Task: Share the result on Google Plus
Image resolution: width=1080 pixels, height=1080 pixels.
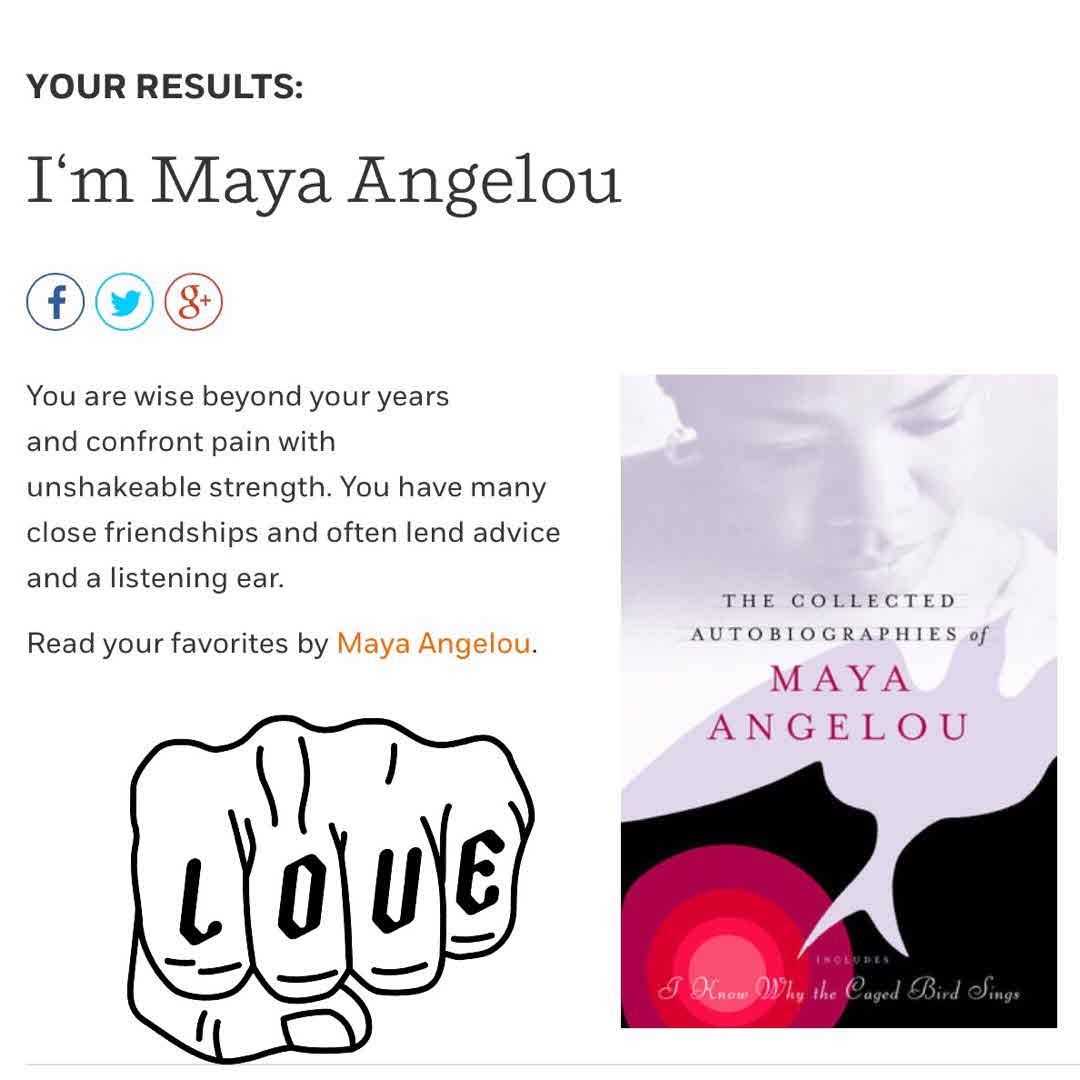Action: 193,302
